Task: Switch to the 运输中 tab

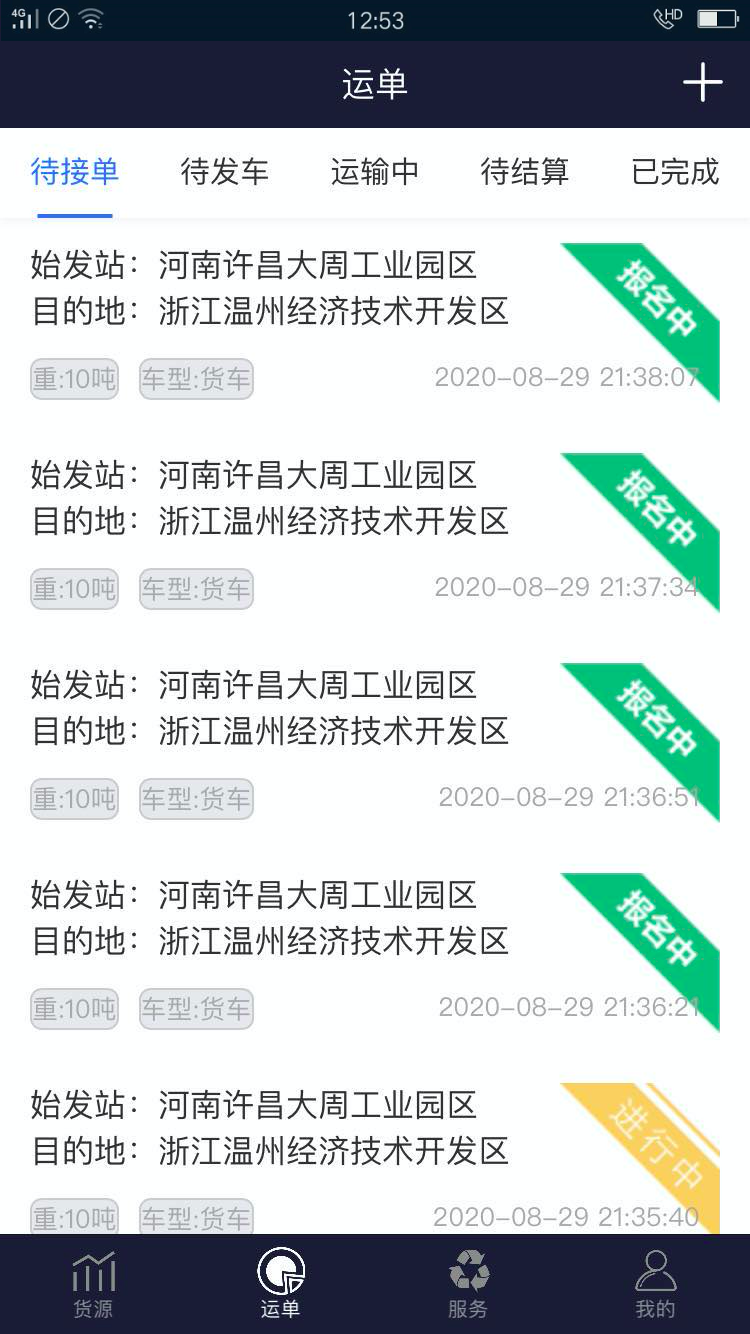Action: pyautogui.click(x=375, y=172)
